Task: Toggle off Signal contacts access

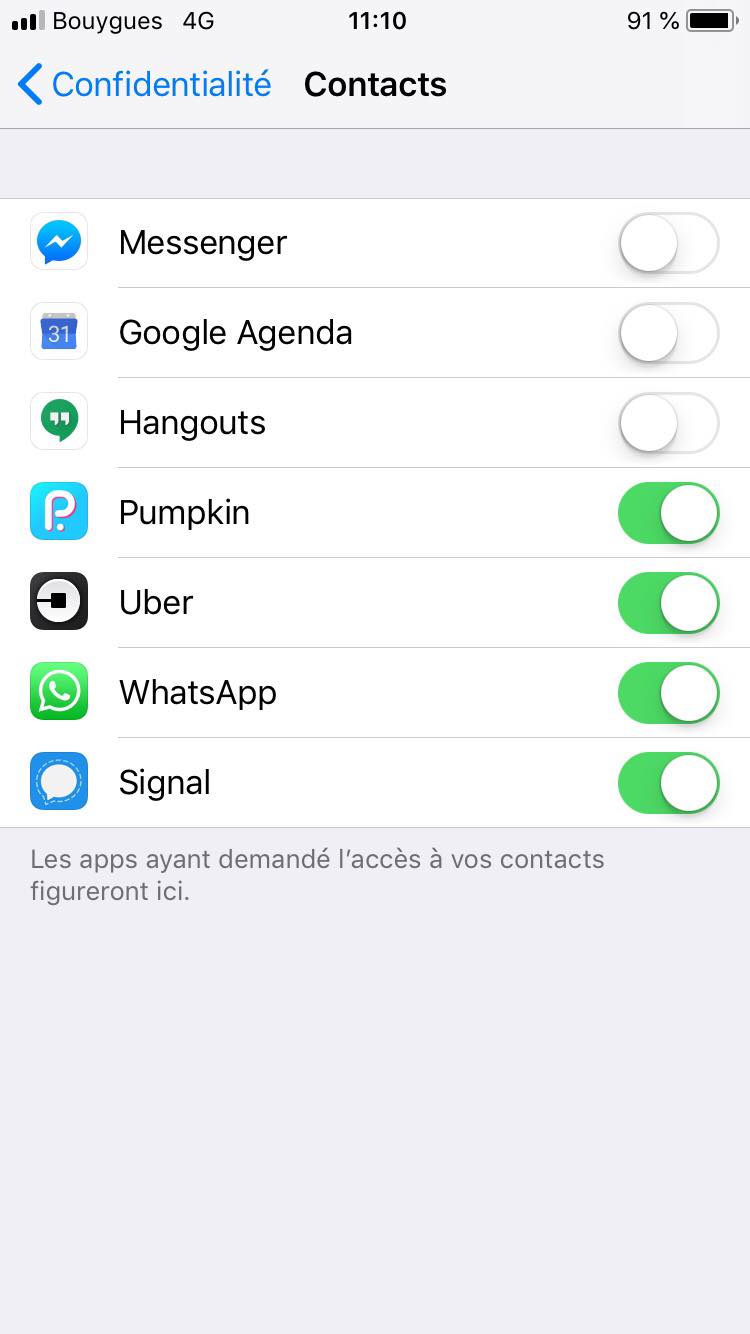Action: point(669,783)
